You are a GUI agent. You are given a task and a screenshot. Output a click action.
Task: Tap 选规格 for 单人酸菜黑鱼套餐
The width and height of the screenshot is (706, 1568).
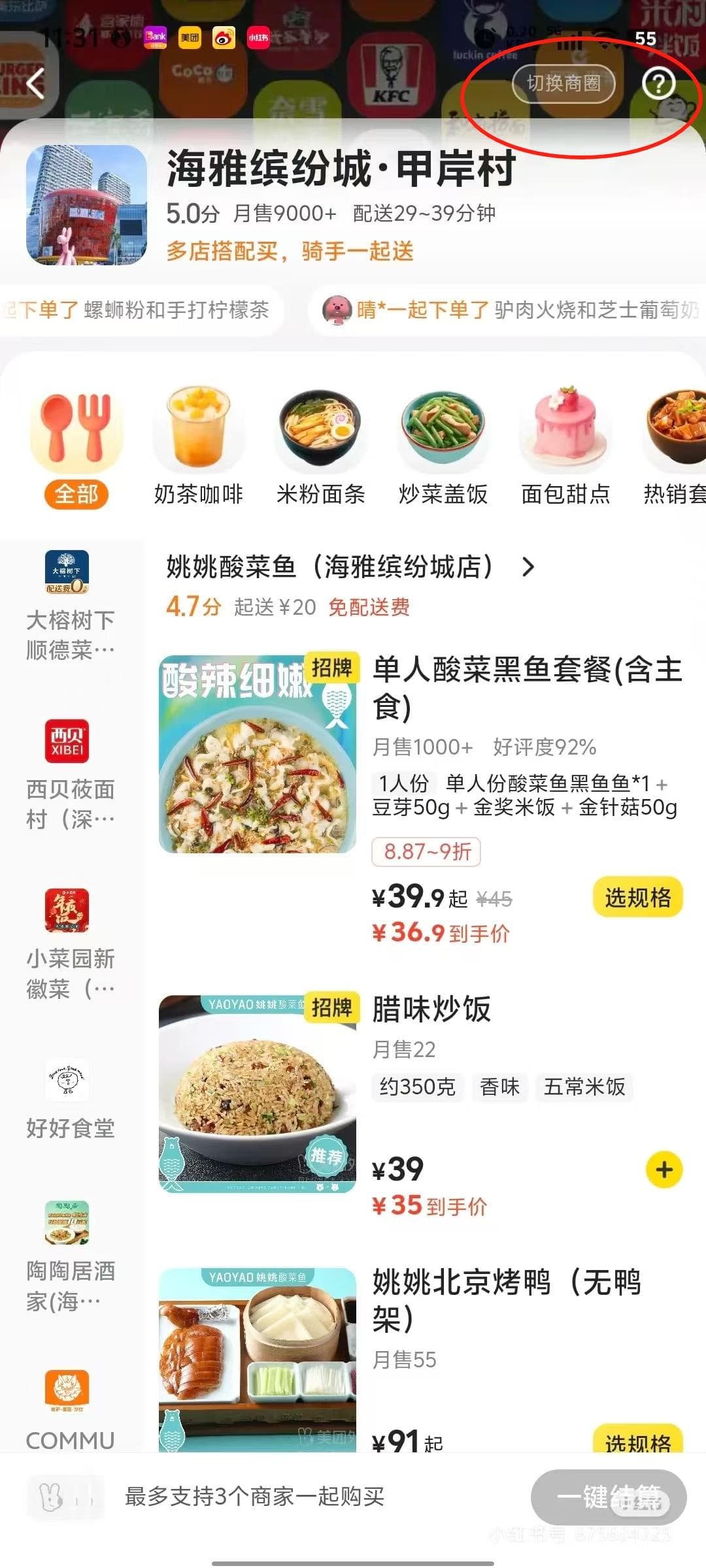point(637,898)
